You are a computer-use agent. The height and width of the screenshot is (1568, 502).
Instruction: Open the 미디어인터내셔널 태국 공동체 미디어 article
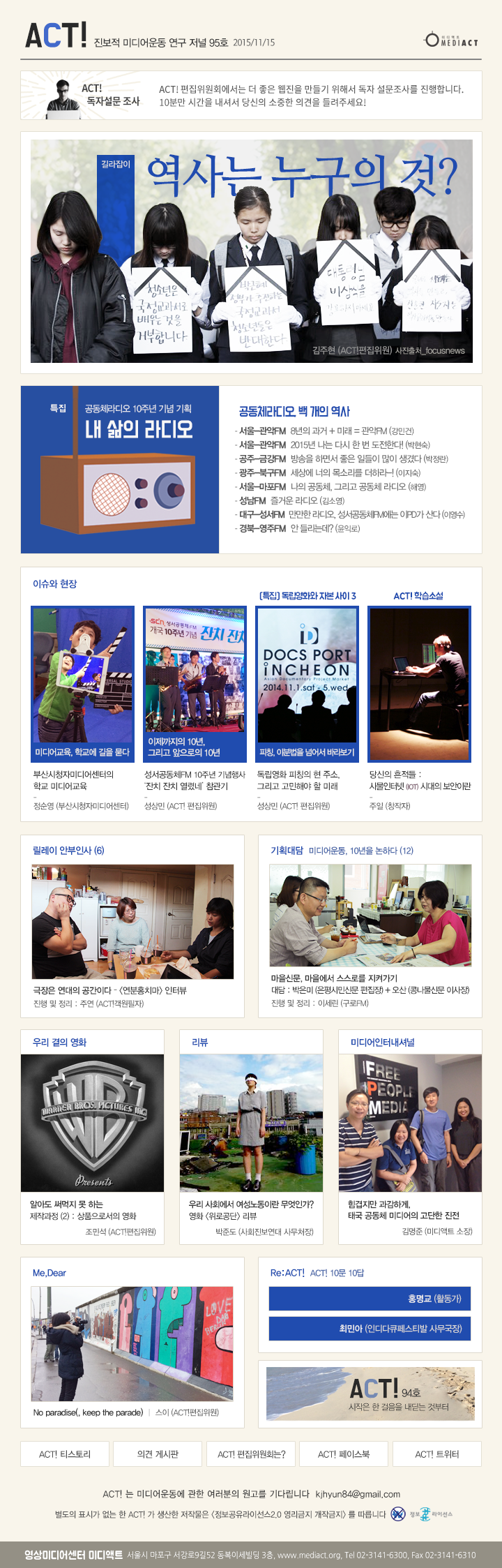coord(410,1123)
